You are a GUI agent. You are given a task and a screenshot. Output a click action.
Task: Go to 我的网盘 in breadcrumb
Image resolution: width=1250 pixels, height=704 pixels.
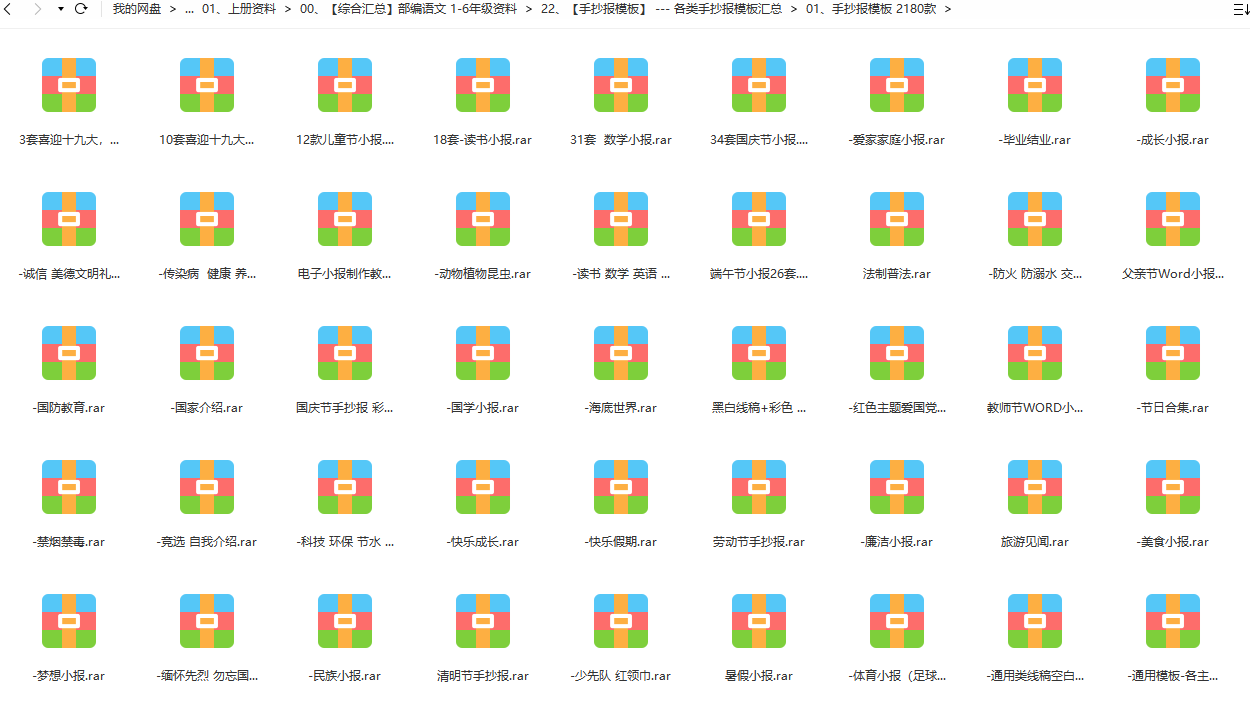click(x=136, y=9)
